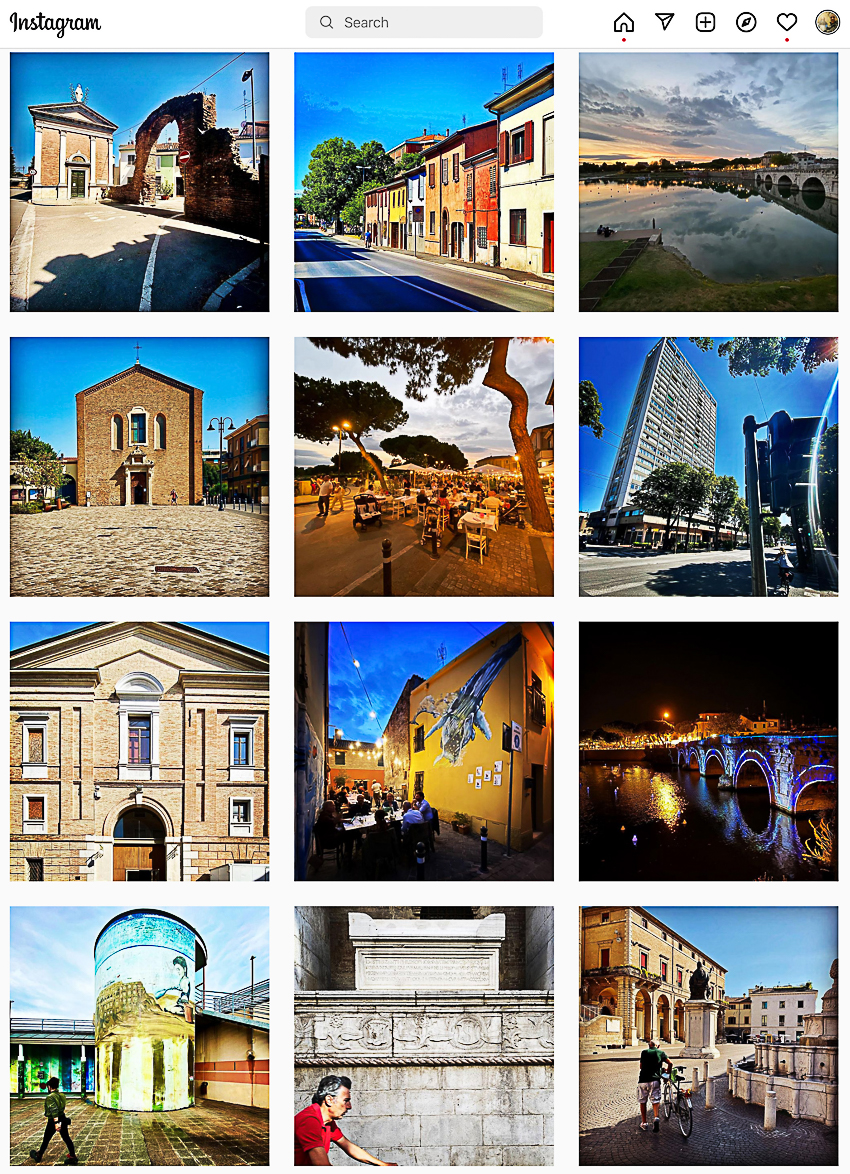View the brick church piazza photo
This screenshot has height=1174, width=850.
(139, 466)
